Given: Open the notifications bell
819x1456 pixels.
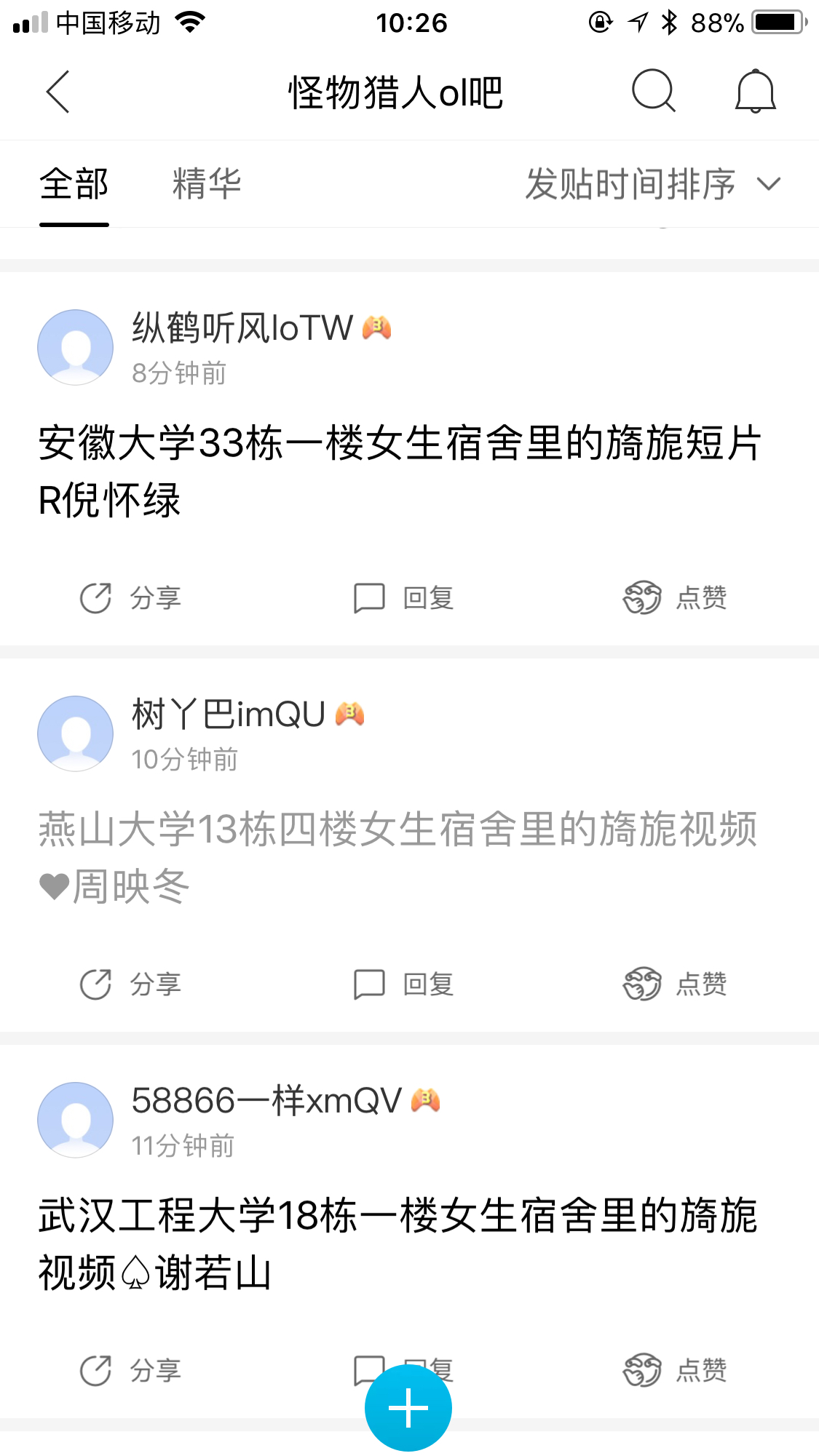Looking at the screenshot, I should pyautogui.click(x=755, y=91).
